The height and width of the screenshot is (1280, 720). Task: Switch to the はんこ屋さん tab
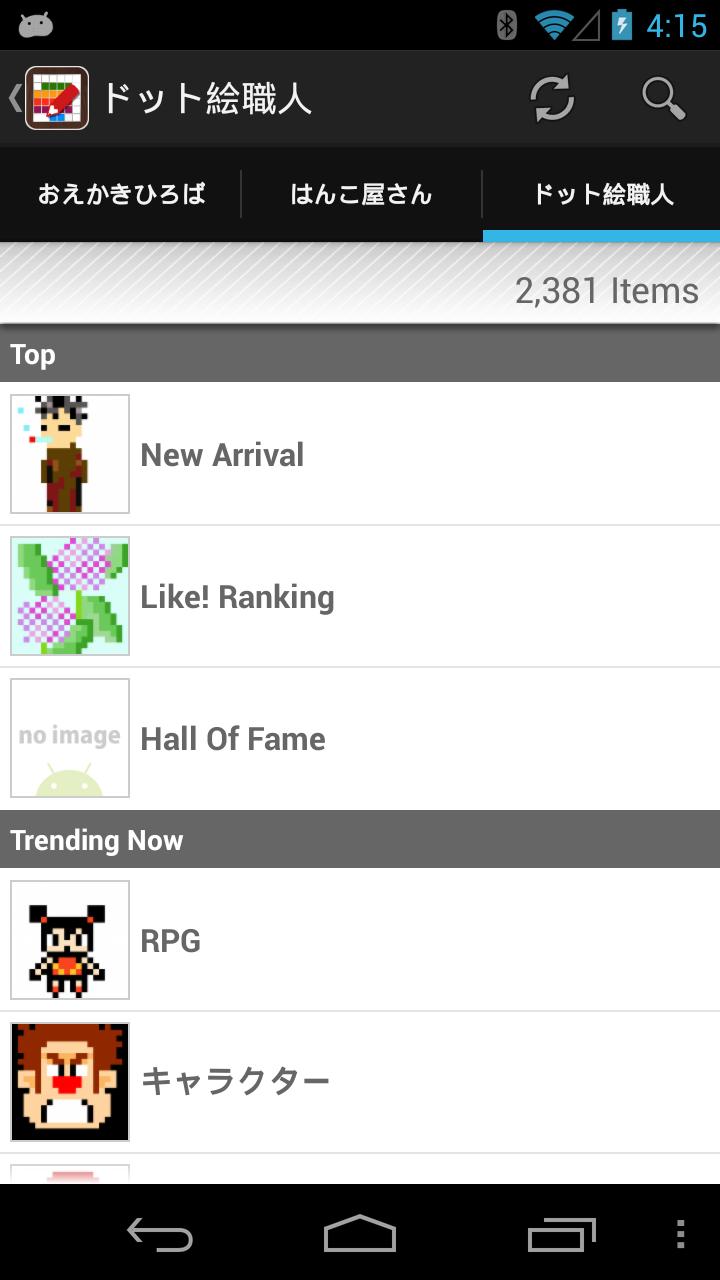[x=361, y=194]
